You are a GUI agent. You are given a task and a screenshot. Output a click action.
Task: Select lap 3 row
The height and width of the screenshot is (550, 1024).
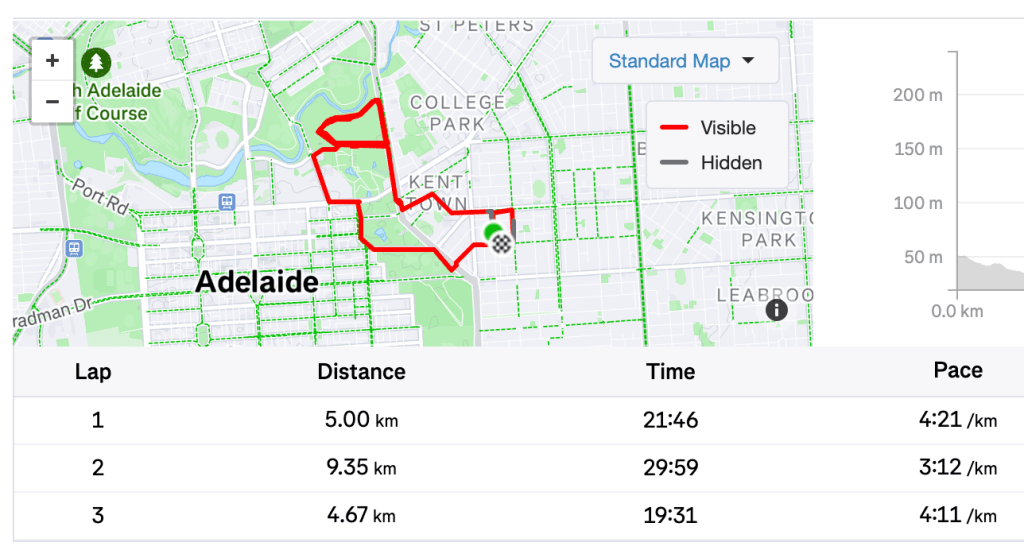click(518, 516)
